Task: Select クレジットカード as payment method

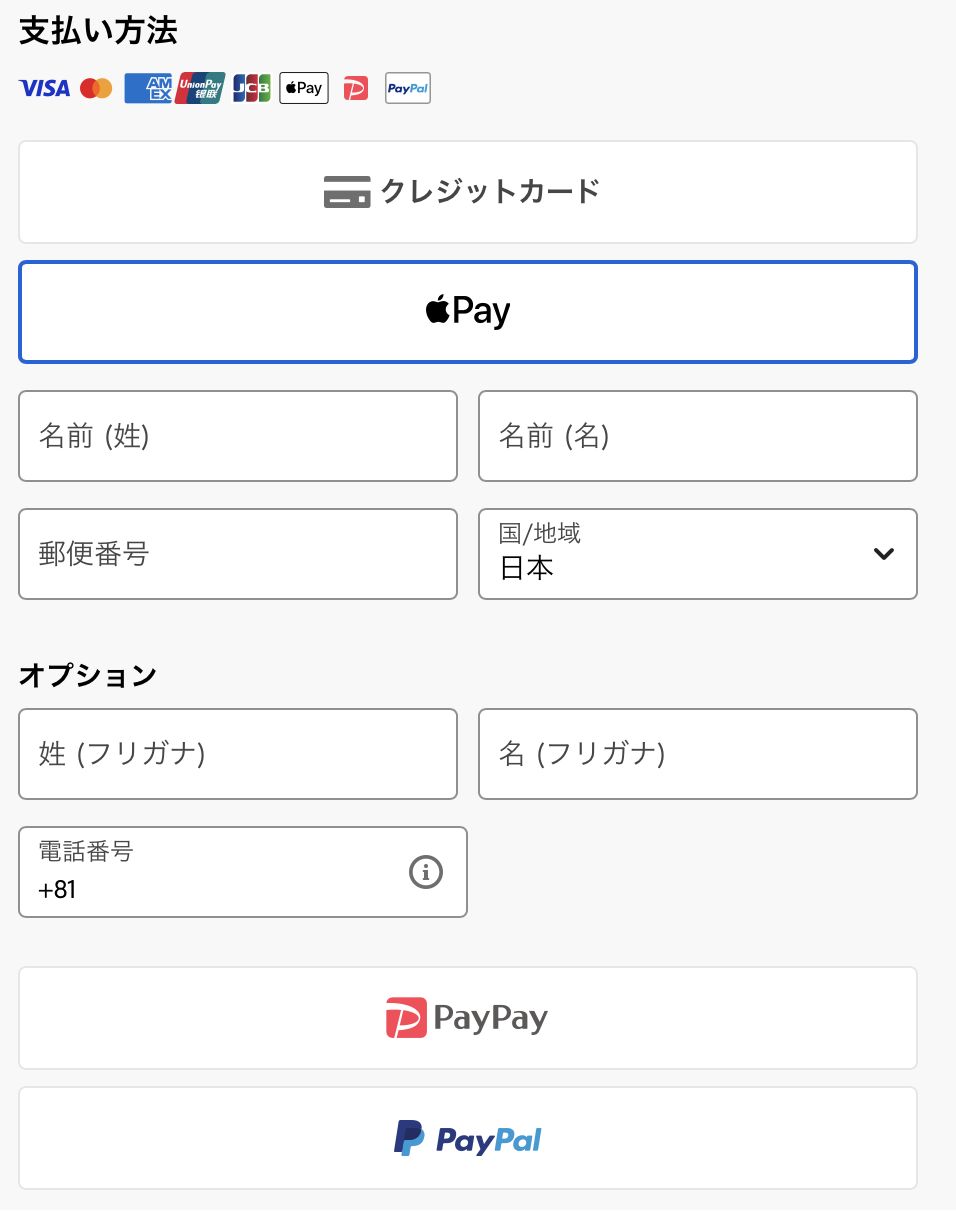Action: (x=467, y=192)
